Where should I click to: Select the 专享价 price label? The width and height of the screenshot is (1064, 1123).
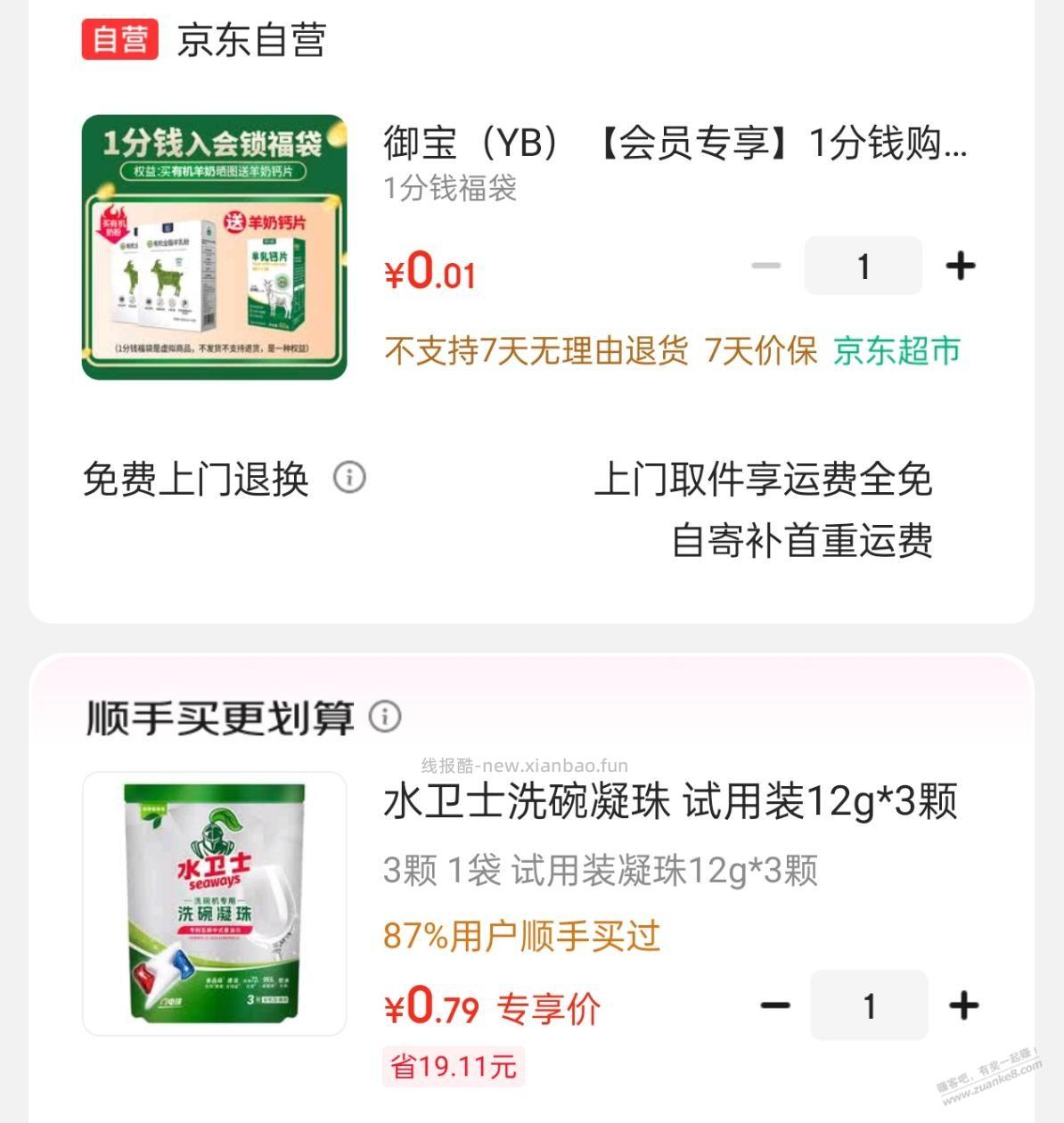click(x=551, y=1007)
